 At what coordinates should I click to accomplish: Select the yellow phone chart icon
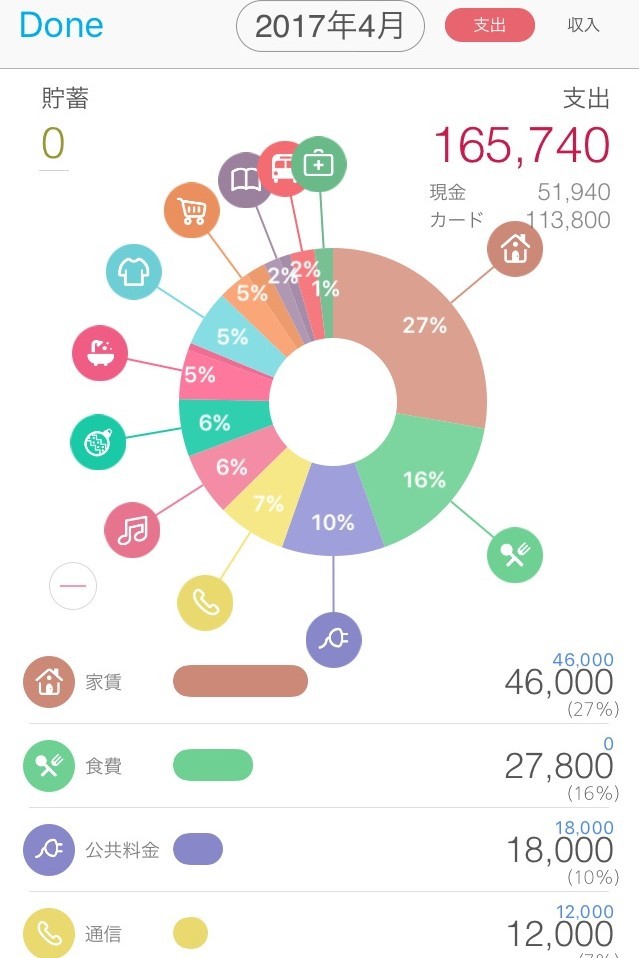[x=205, y=602]
